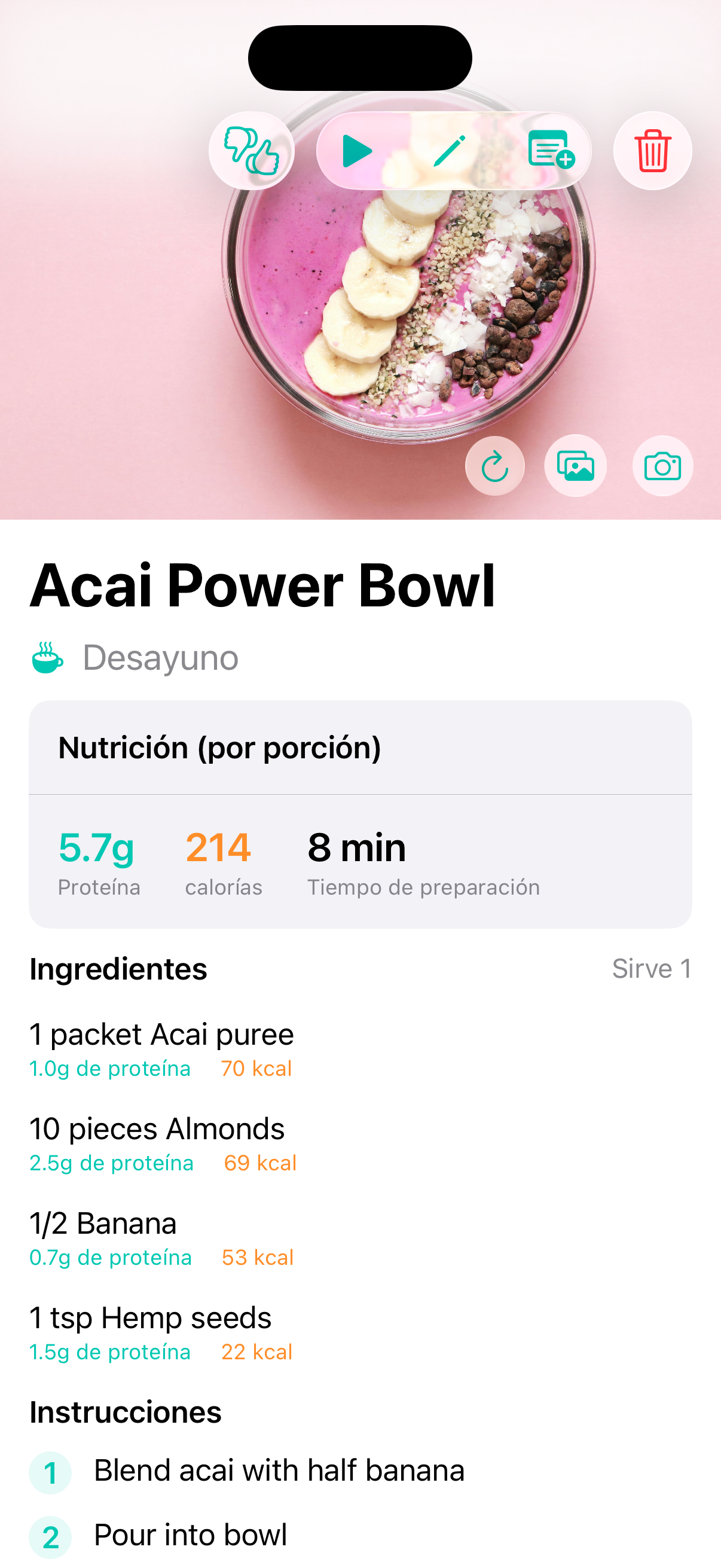Select the Ingredientes section header
The image size is (721, 1568).
(x=118, y=968)
